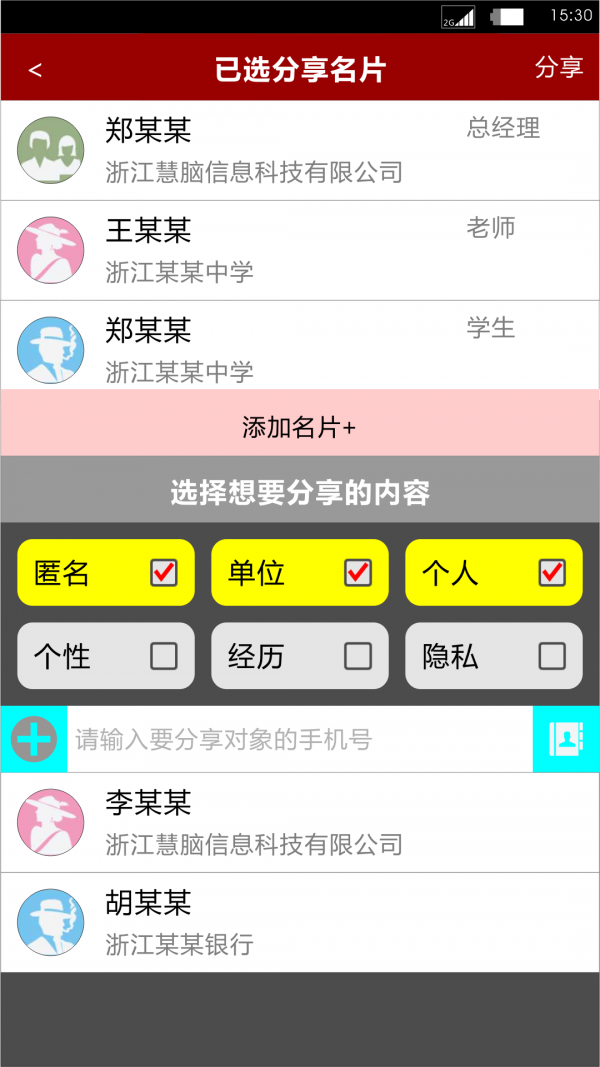This screenshot has height=1067, width=600.
Task: Uncheck the 单位 checkbox
Action: coord(358,572)
